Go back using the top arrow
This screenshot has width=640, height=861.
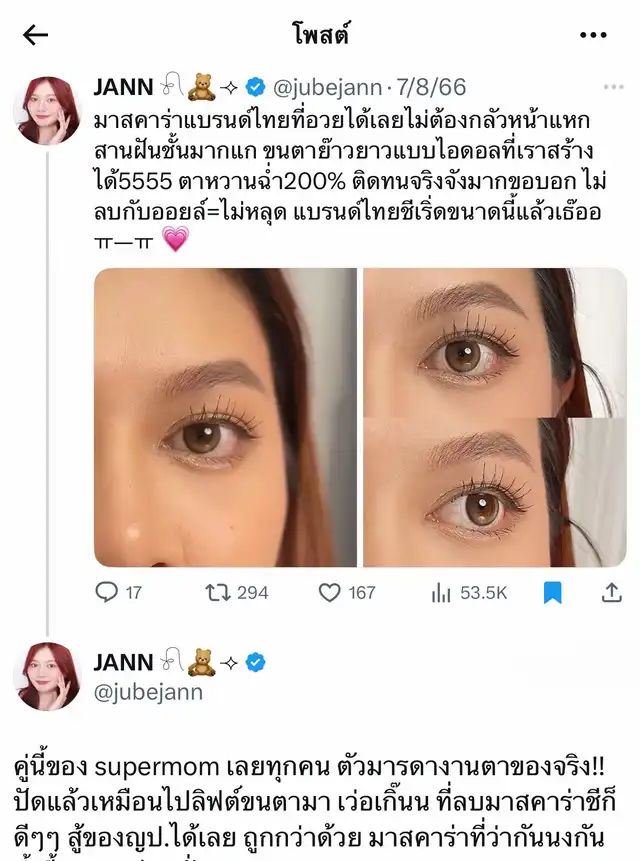36,35
